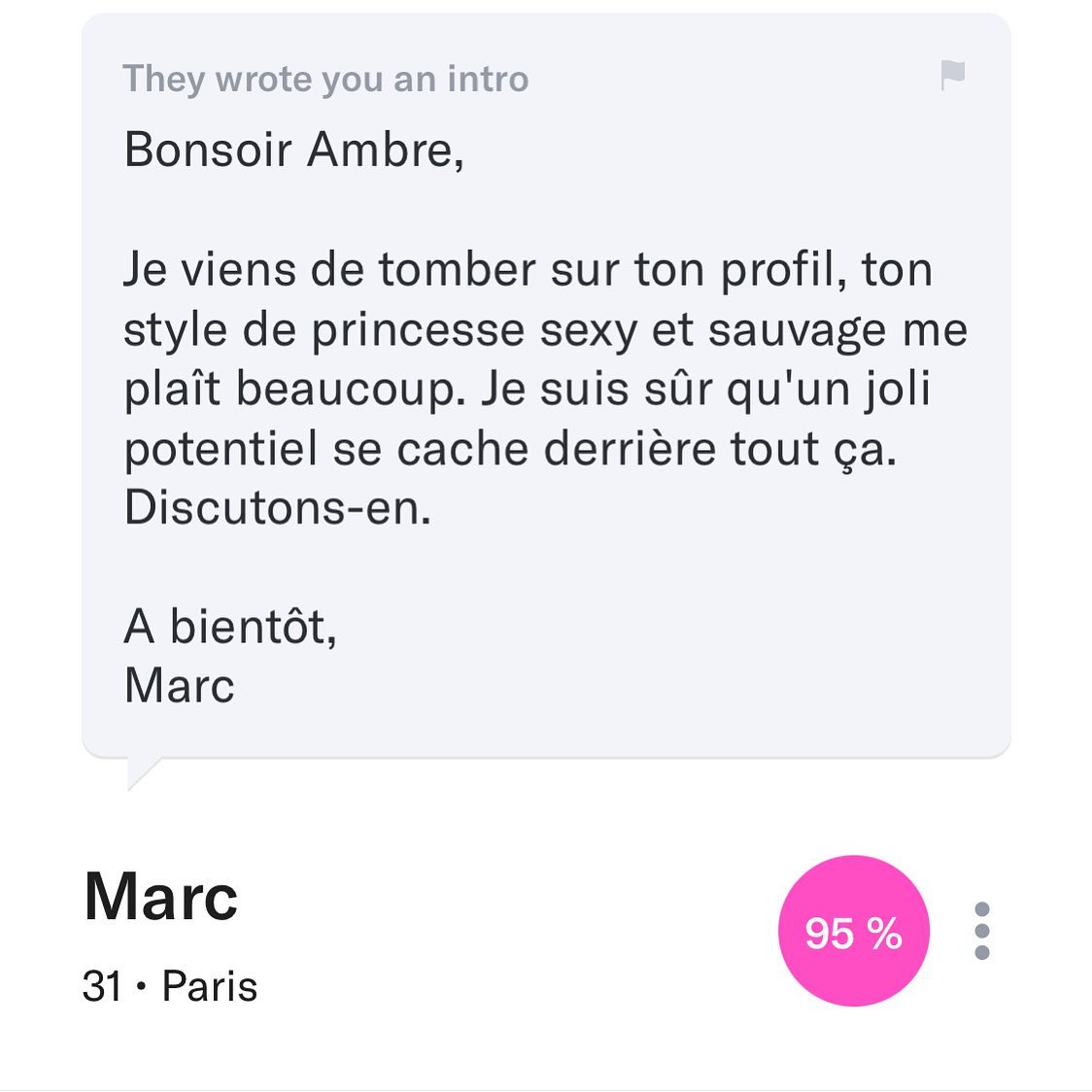
Task: Open the three-dot menu beside Marc
Action: (981, 931)
